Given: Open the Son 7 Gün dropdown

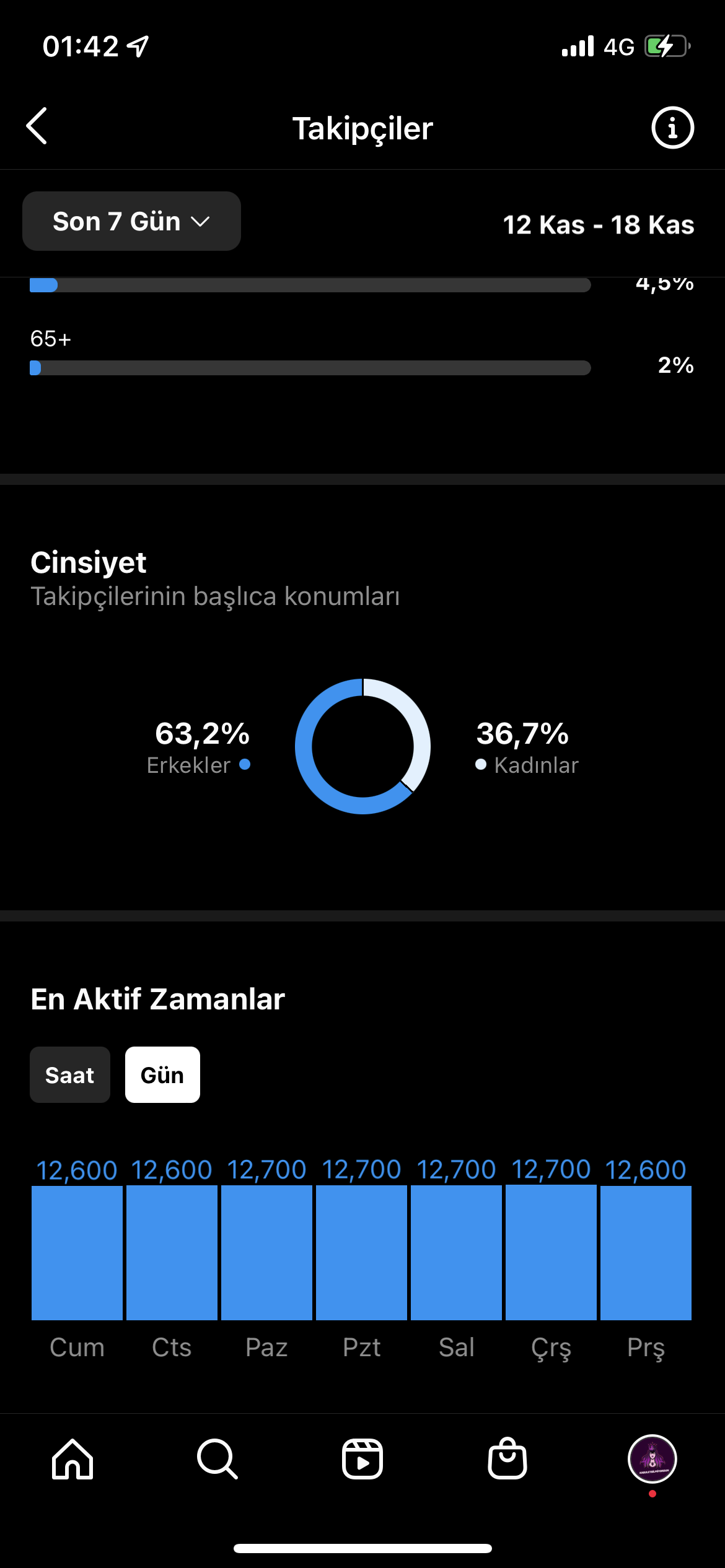Looking at the screenshot, I should click(x=131, y=221).
